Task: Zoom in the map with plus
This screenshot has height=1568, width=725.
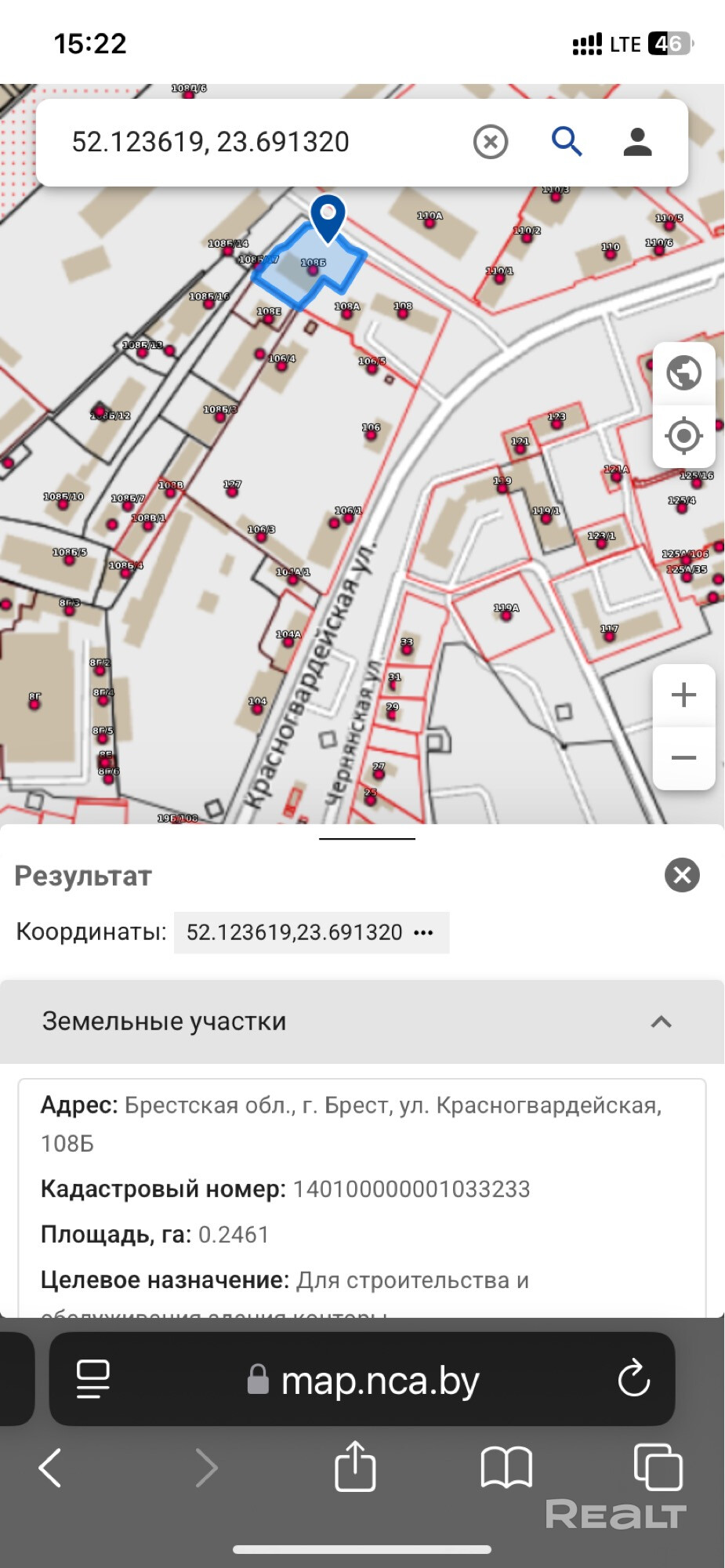Action: pyautogui.click(x=683, y=695)
